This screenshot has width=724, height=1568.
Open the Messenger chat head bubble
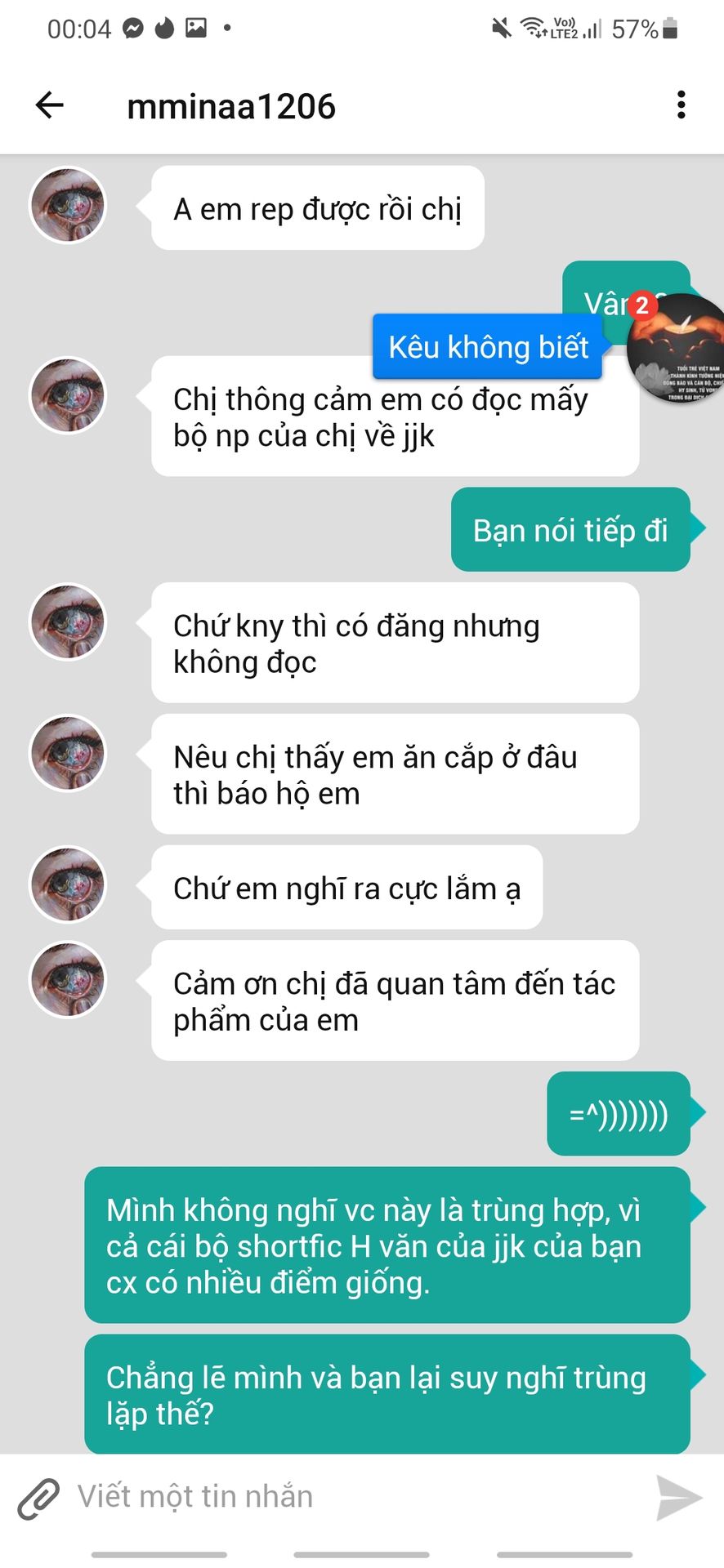click(677, 348)
